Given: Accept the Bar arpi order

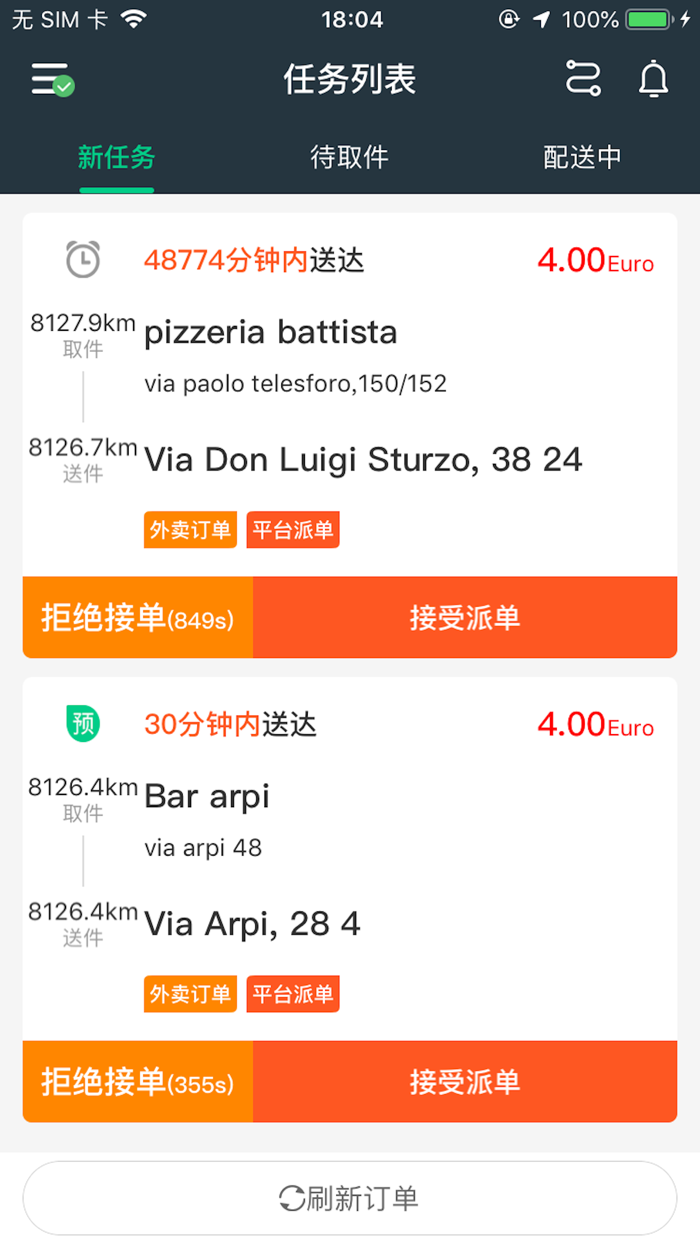Looking at the screenshot, I should pos(465,1082).
